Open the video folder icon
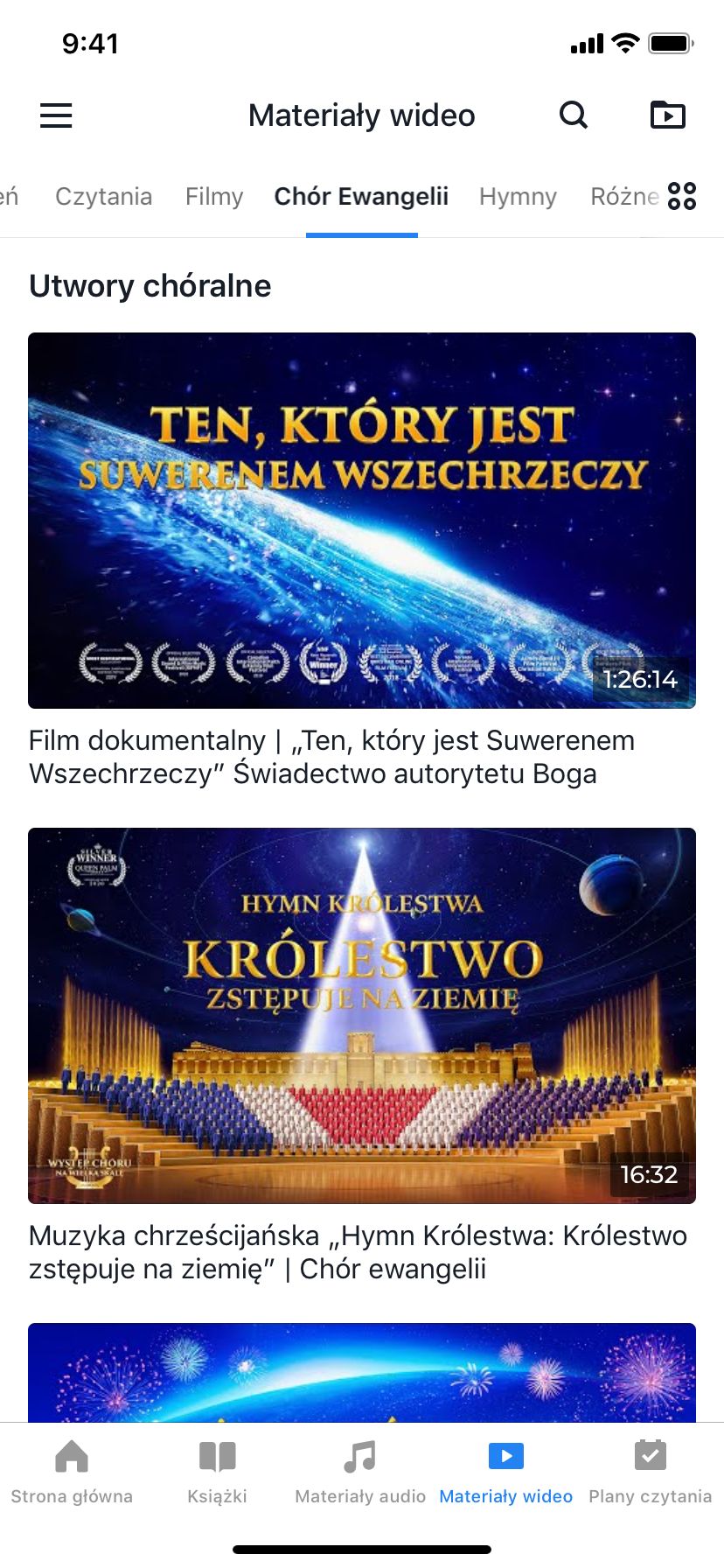 pos(668,115)
